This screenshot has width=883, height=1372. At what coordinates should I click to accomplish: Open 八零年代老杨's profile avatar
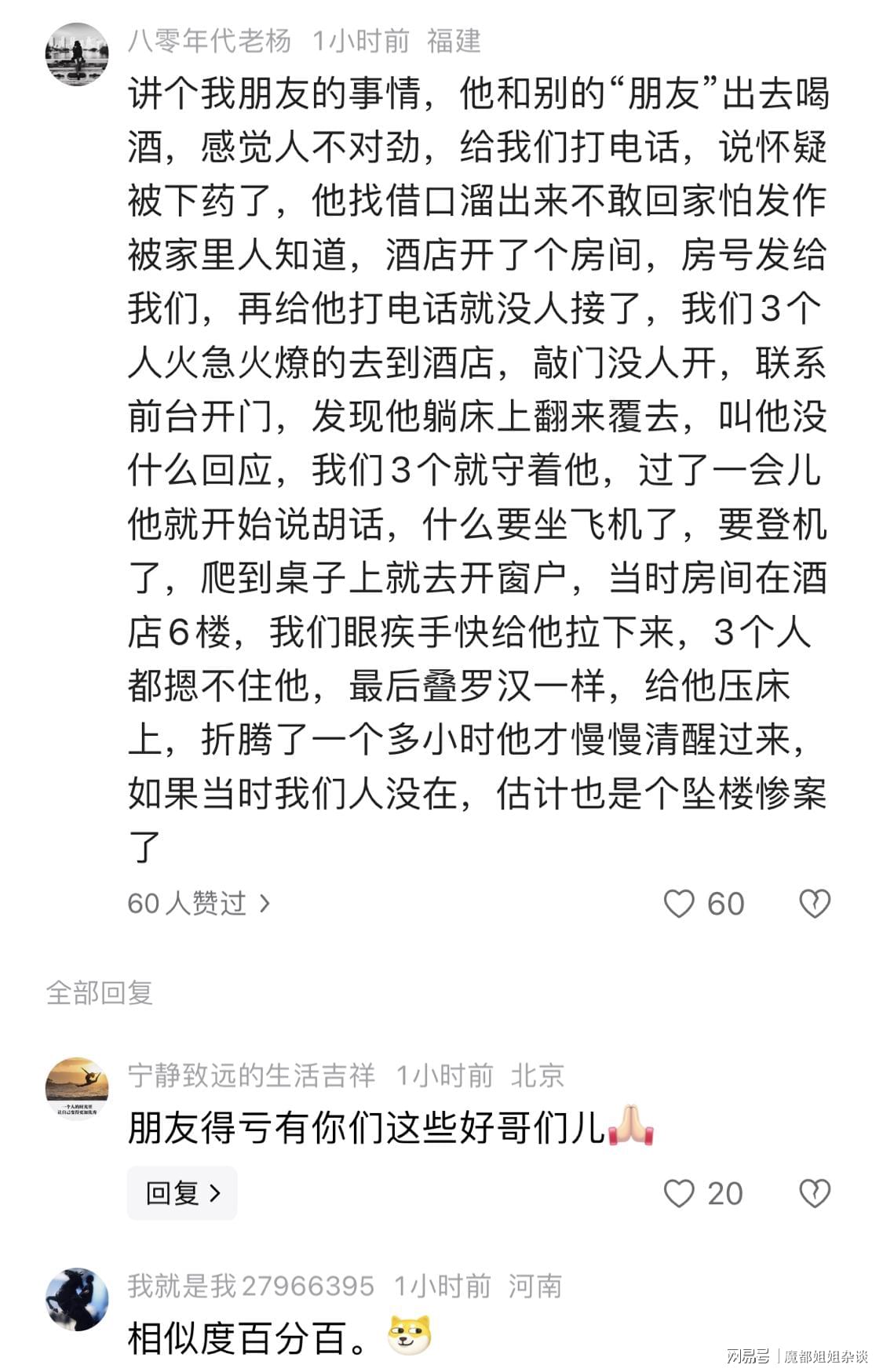tap(76, 53)
